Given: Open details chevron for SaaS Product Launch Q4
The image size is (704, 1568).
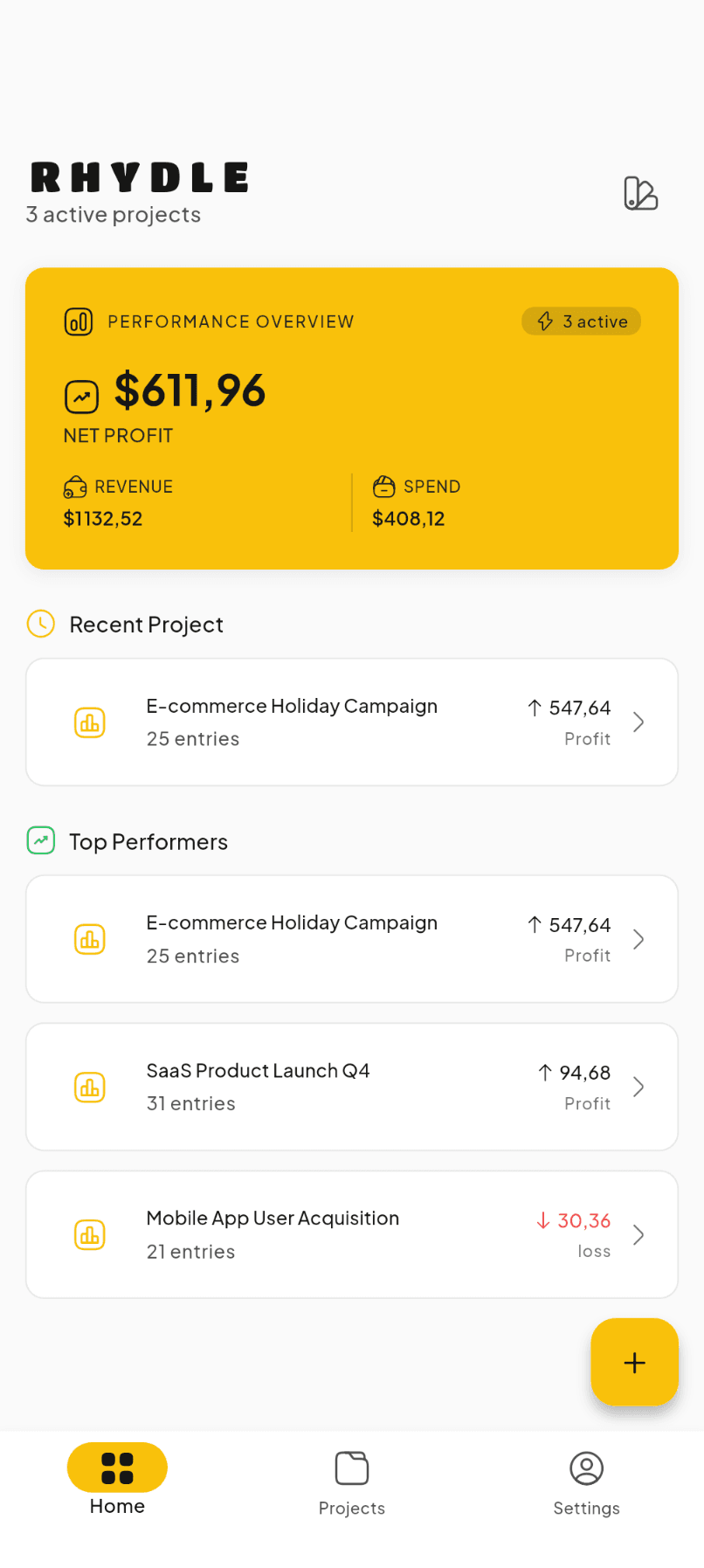Looking at the screenshot, I should (x=638, y=1086).
